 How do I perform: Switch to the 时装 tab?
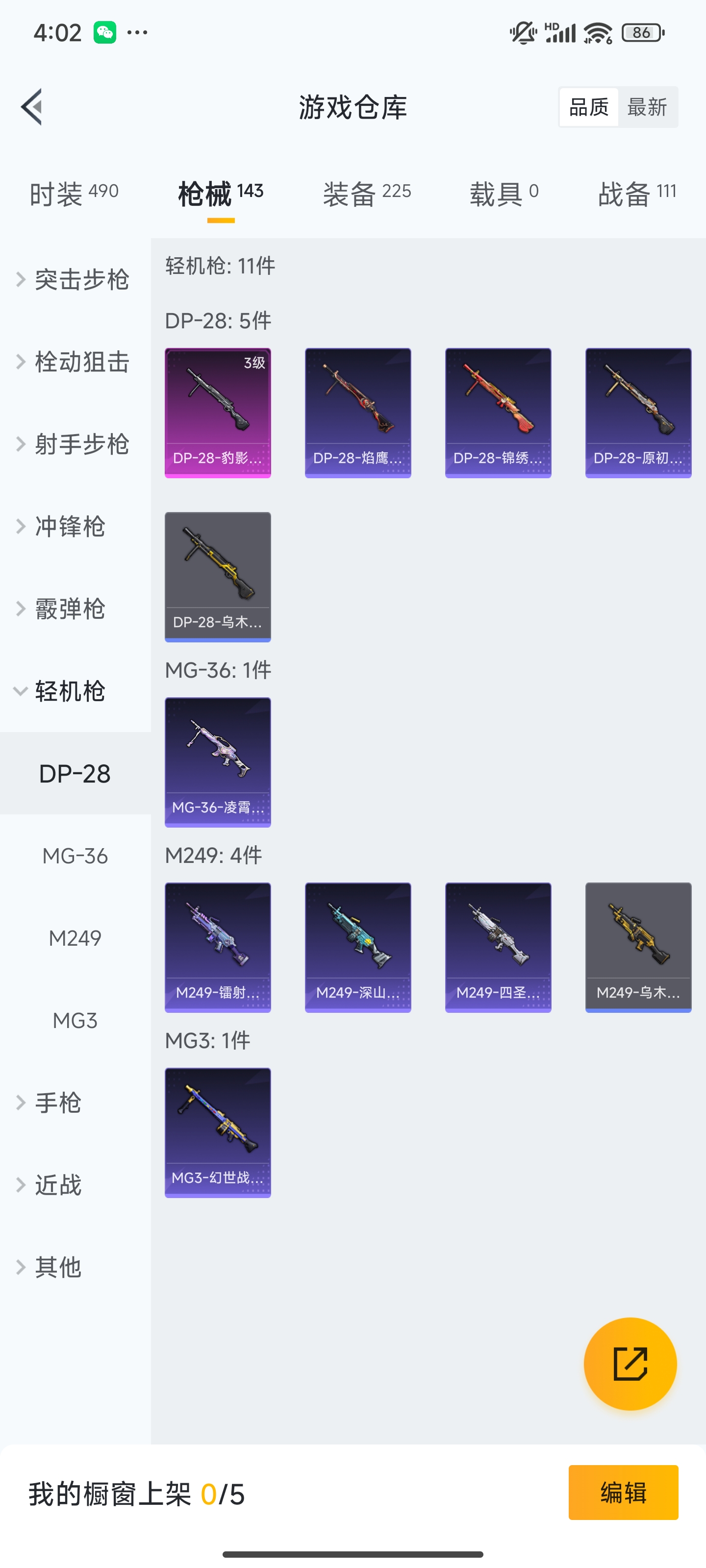click(x=73, y=192)
